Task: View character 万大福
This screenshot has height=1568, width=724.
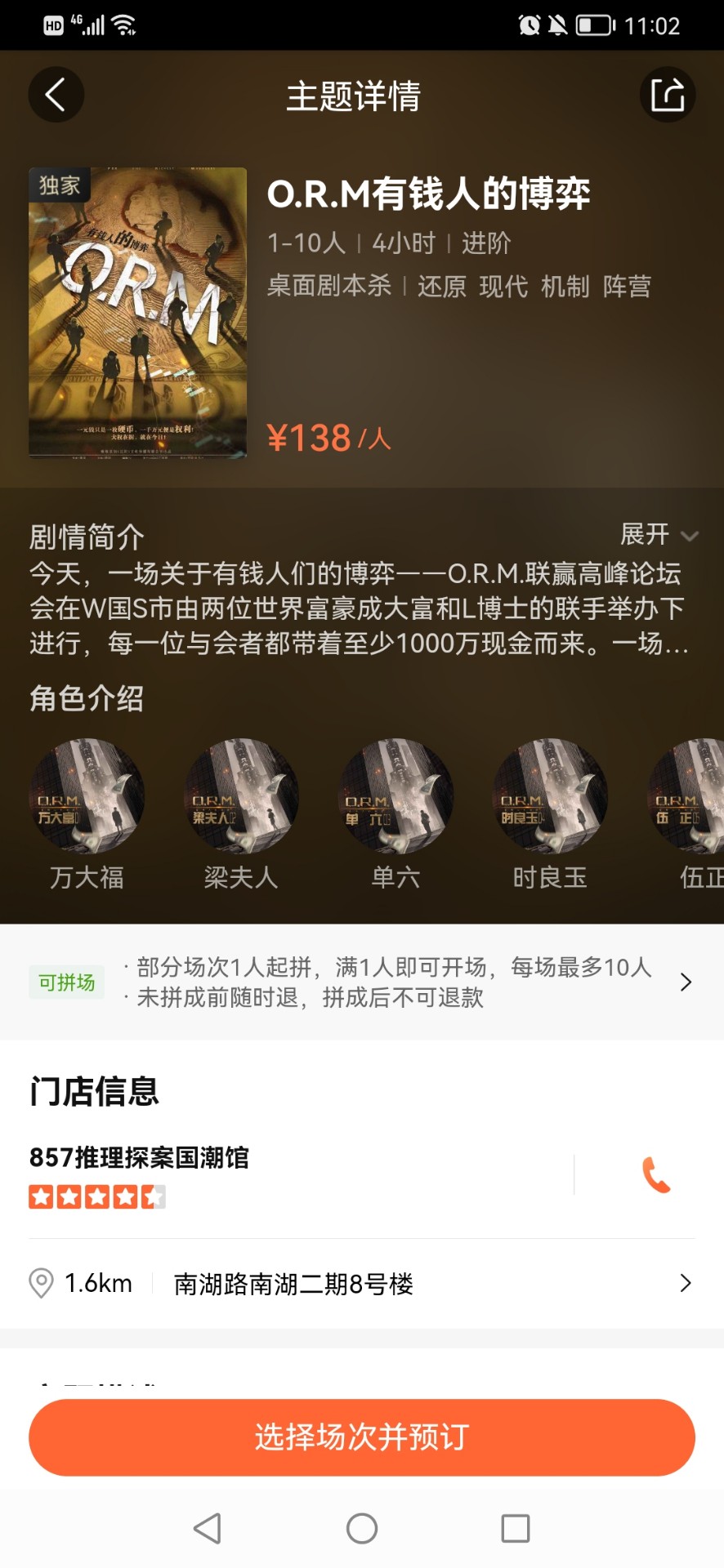Action: click(87, 796)
